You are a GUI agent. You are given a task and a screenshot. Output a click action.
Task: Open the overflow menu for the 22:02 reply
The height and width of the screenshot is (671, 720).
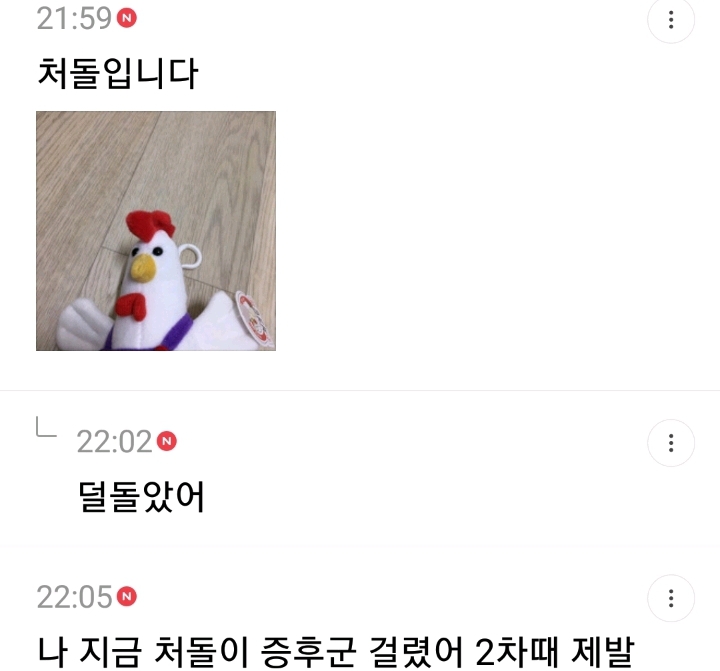point(671,443)
